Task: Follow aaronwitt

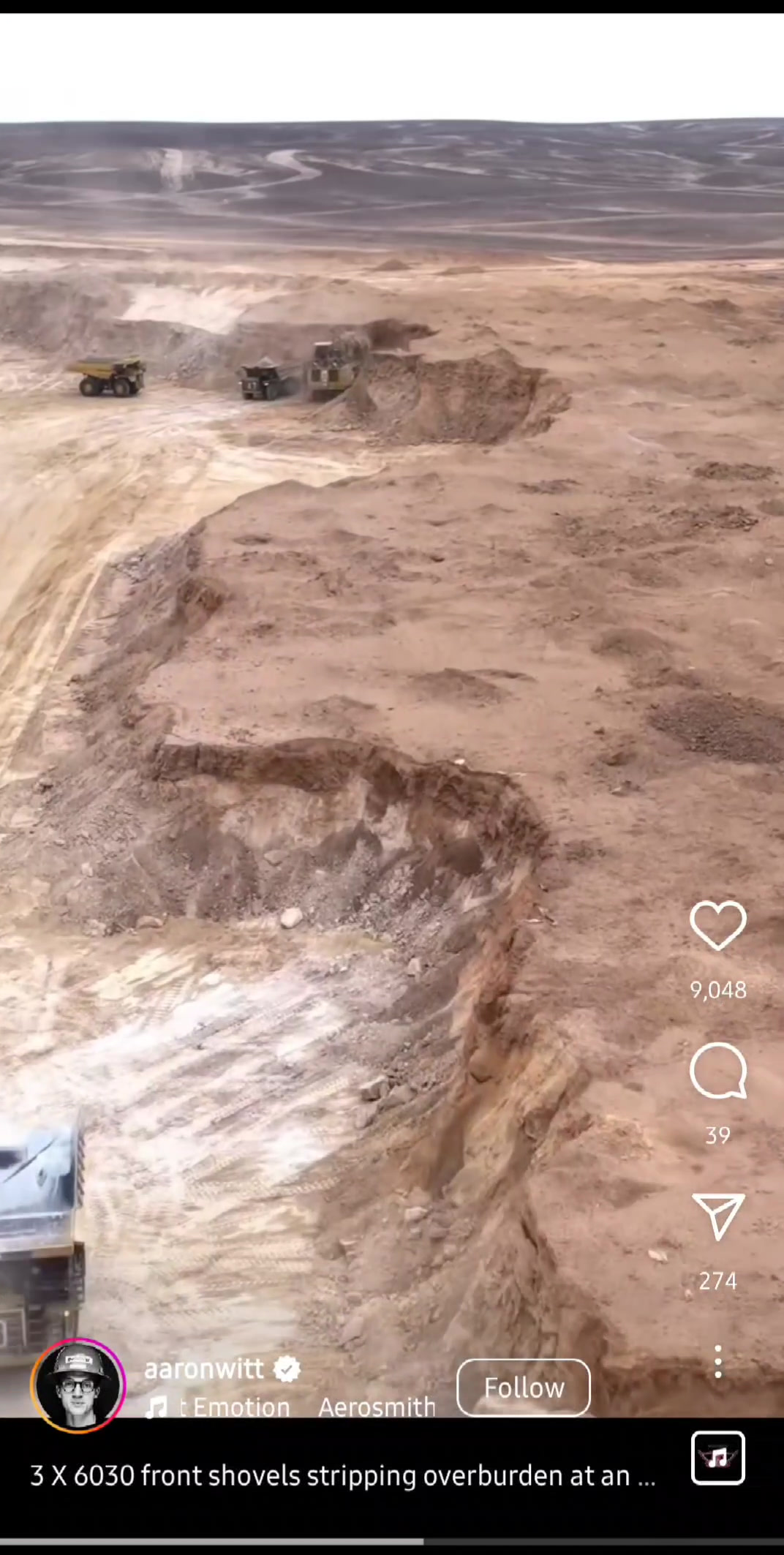Action: click(x=524, y=1388)
